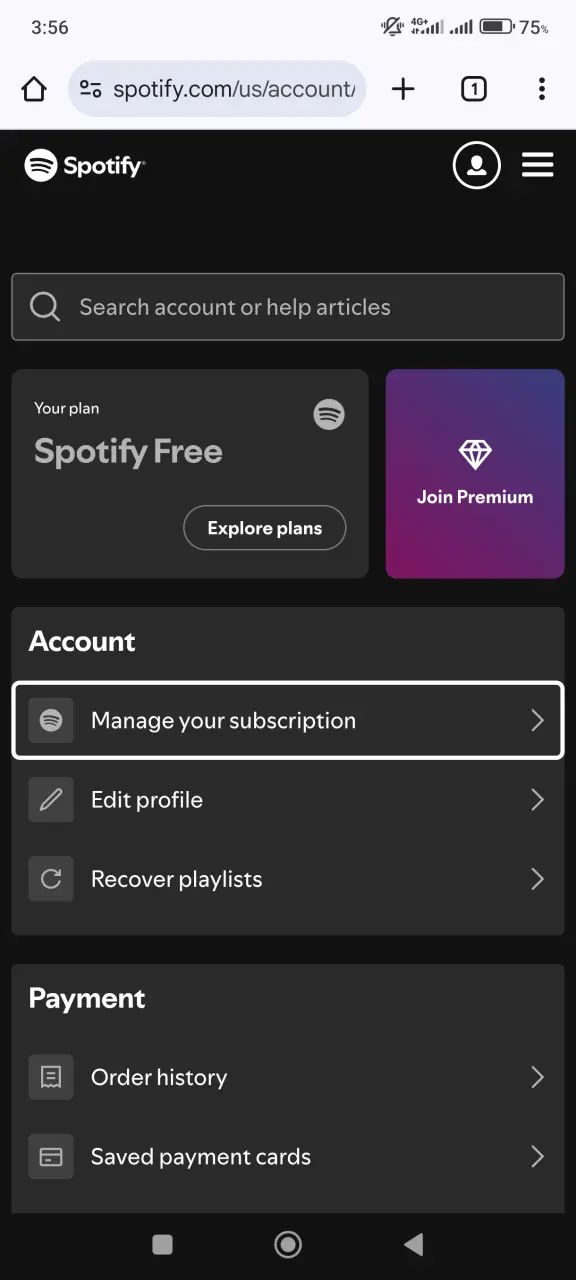576x1280 pixels.
Task: Tap the search account or help articles field
Action: 288,307
